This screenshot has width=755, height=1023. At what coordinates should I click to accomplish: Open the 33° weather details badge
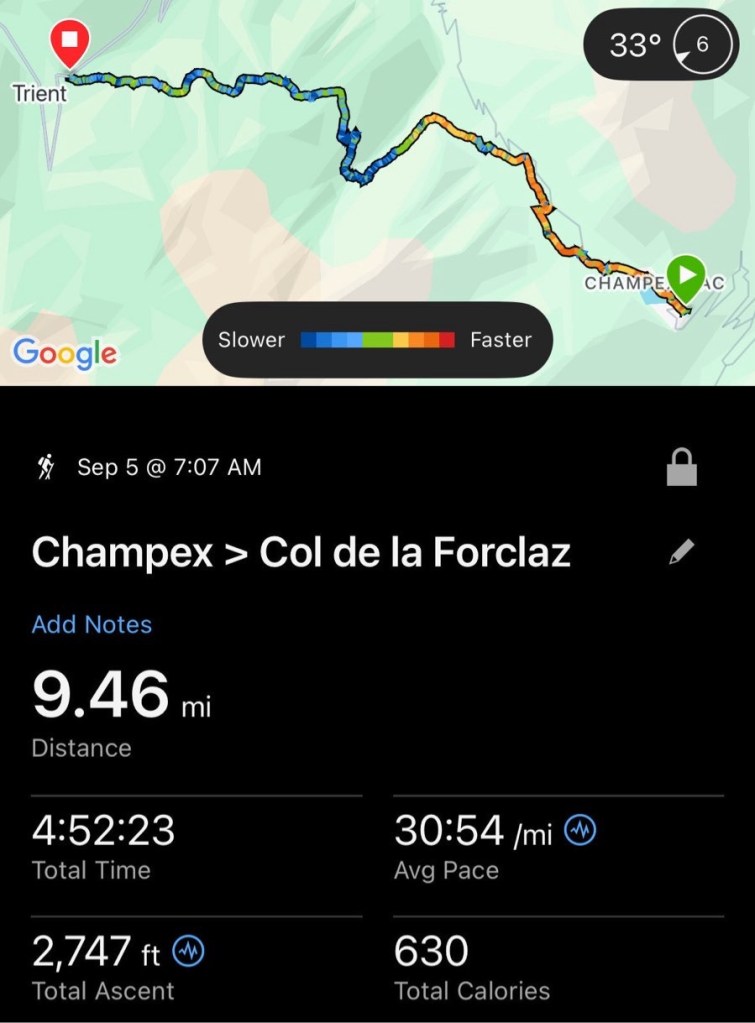tap(659, 46)
